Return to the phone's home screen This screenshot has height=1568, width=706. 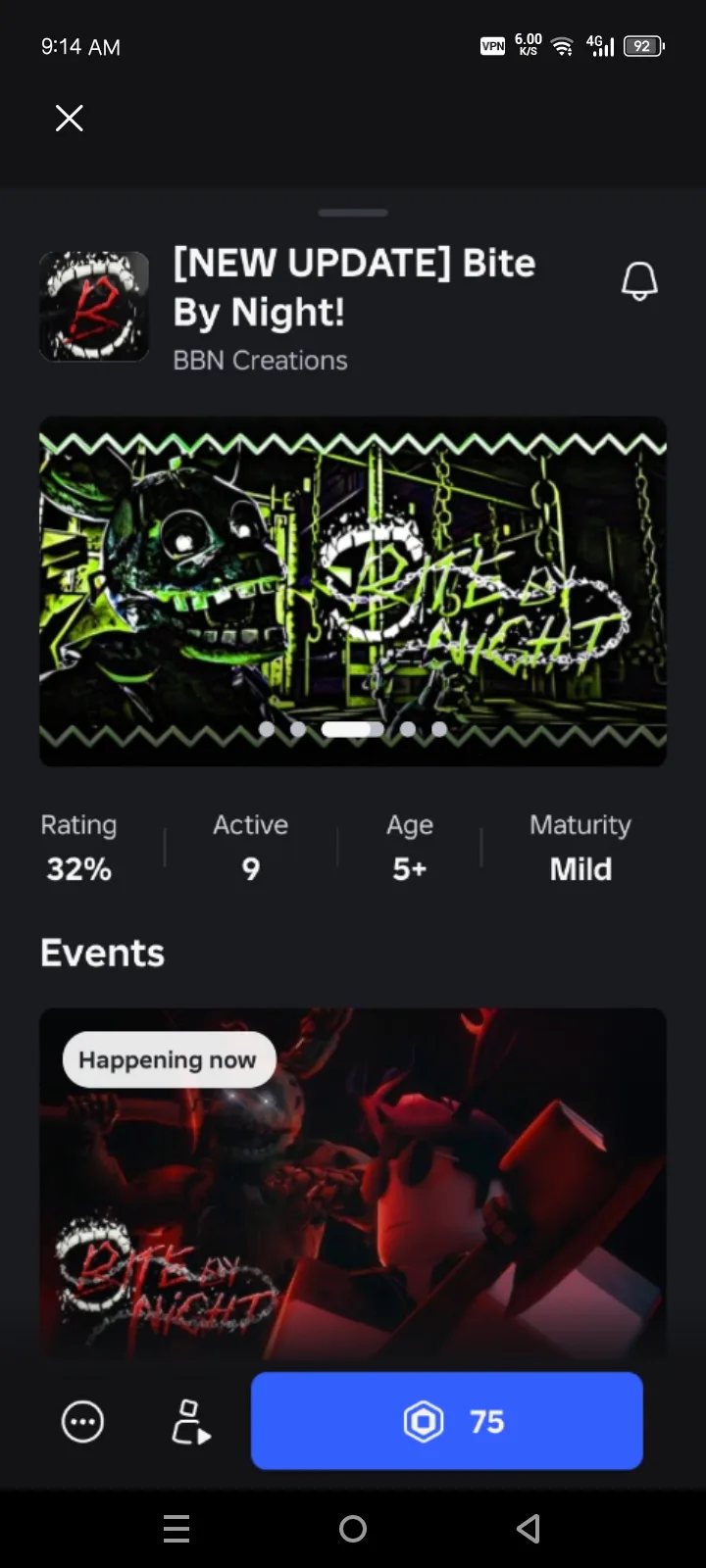353,1529
